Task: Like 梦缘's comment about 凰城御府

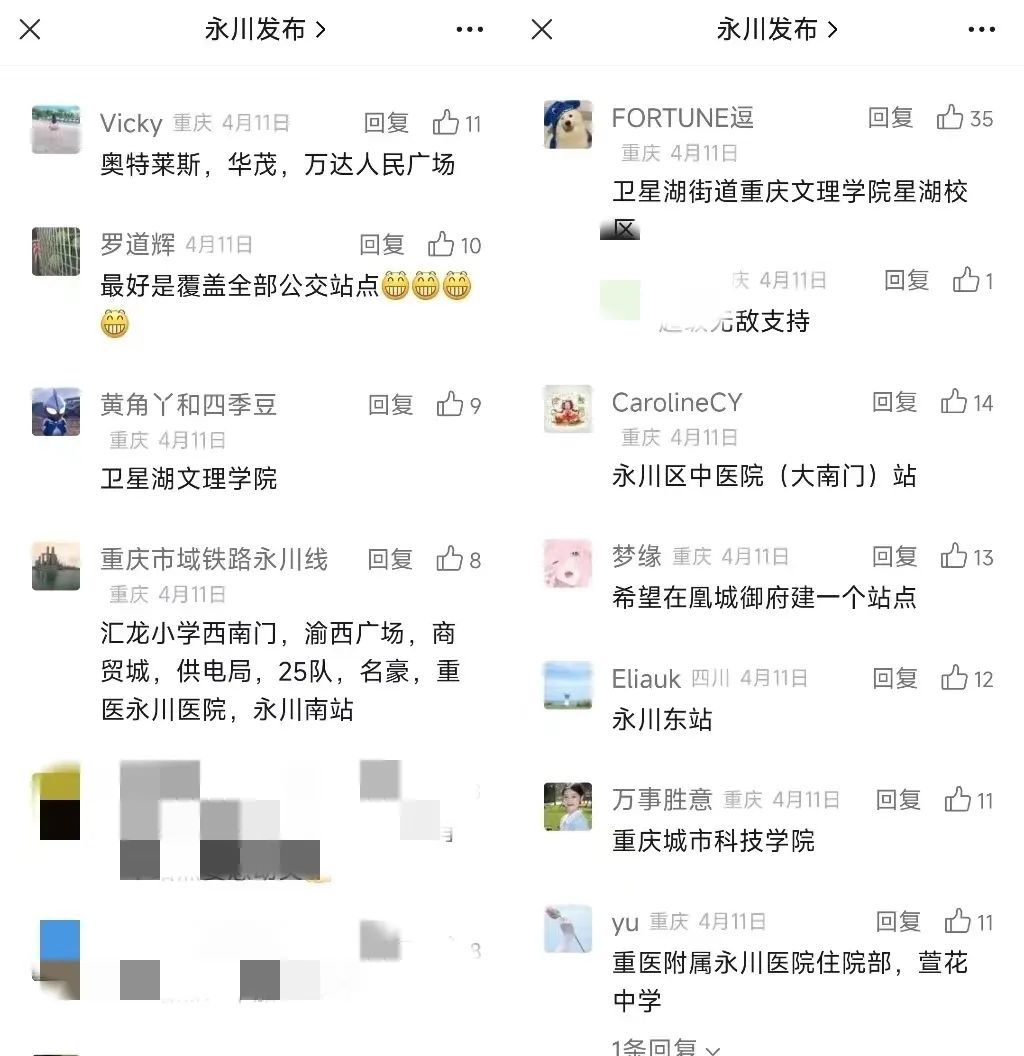Action: point(954,556)
